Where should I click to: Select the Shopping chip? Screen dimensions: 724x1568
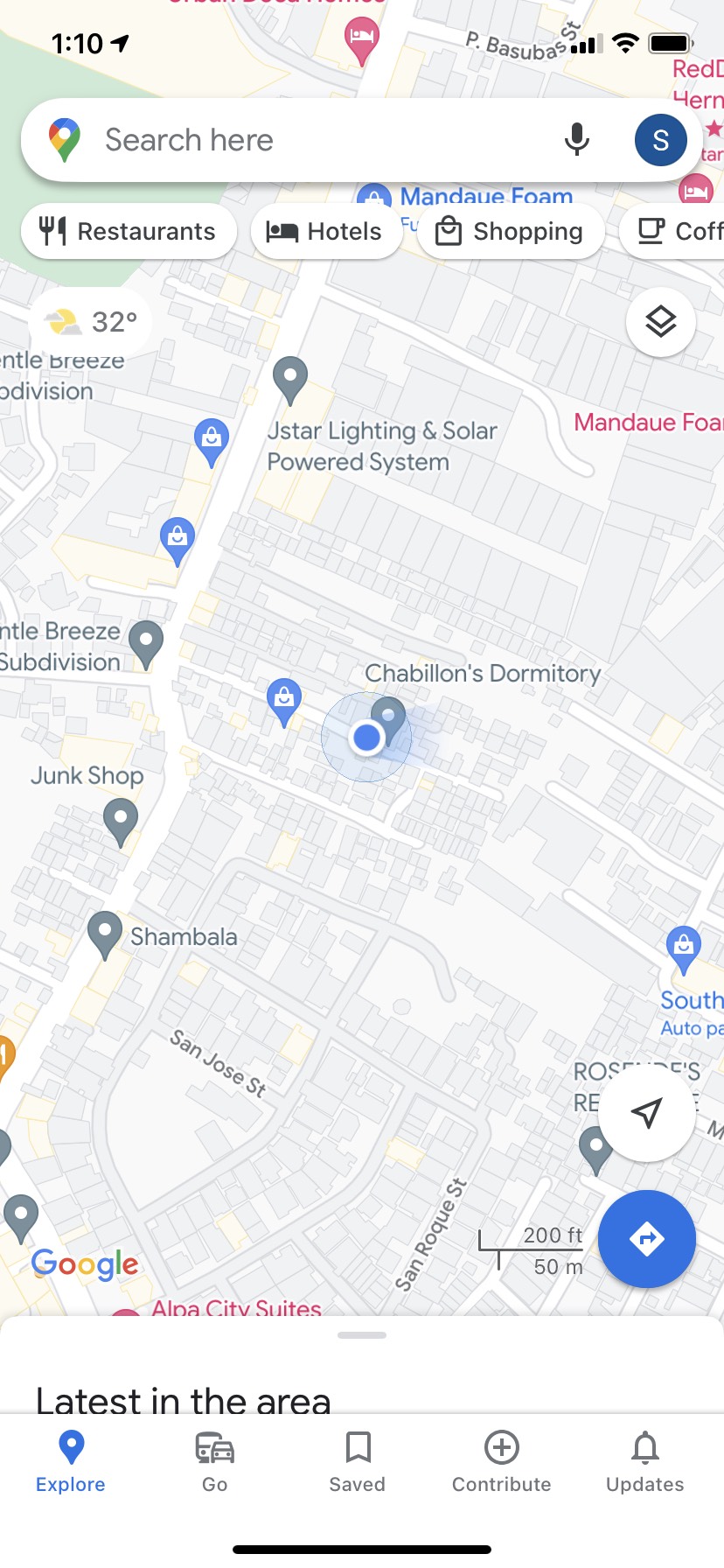[511, 231]
